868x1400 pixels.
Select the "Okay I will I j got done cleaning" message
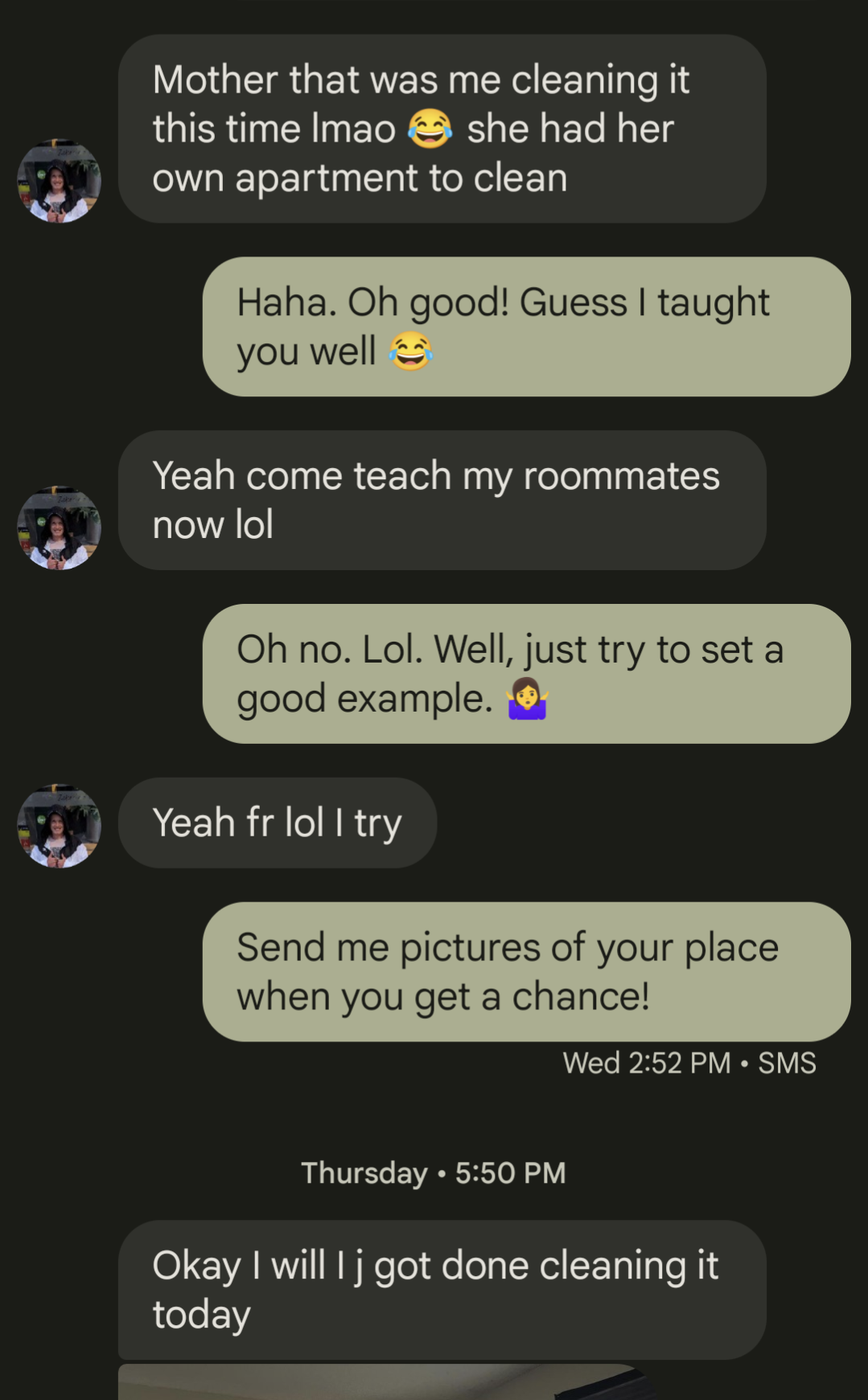pos(442,1290)
